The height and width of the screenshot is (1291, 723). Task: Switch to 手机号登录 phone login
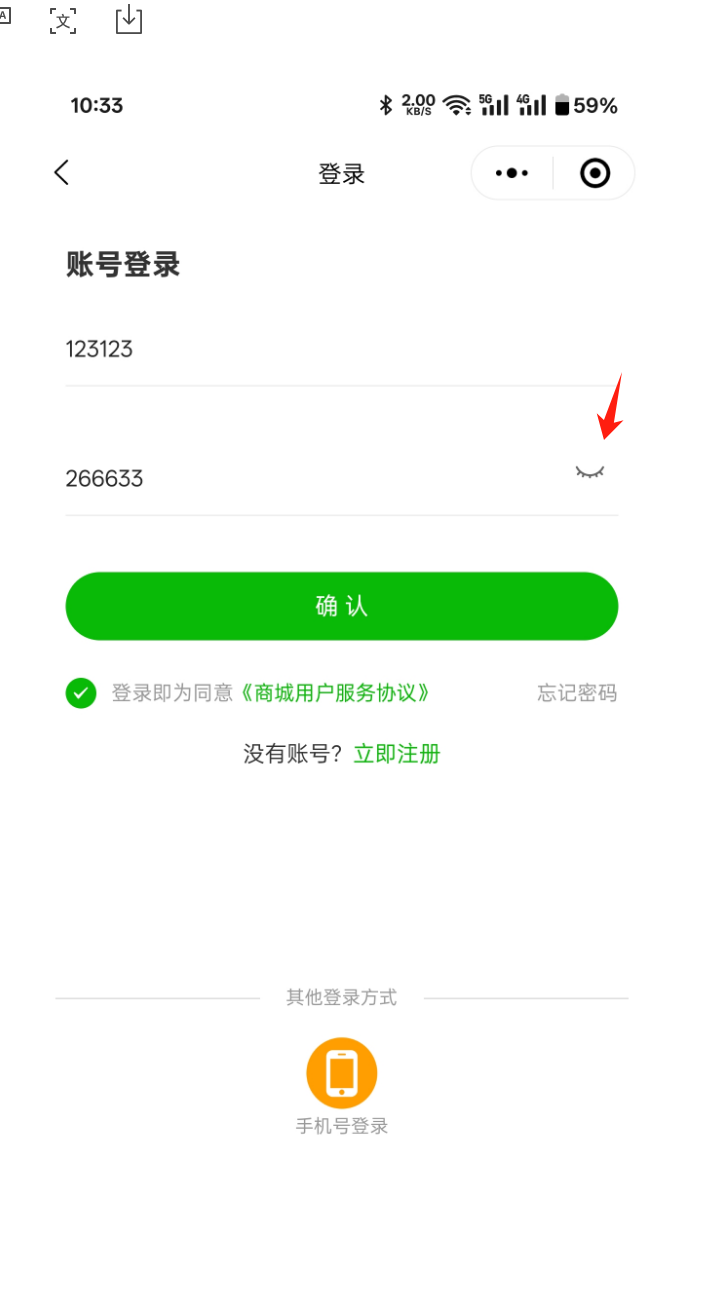(342, 1073)
